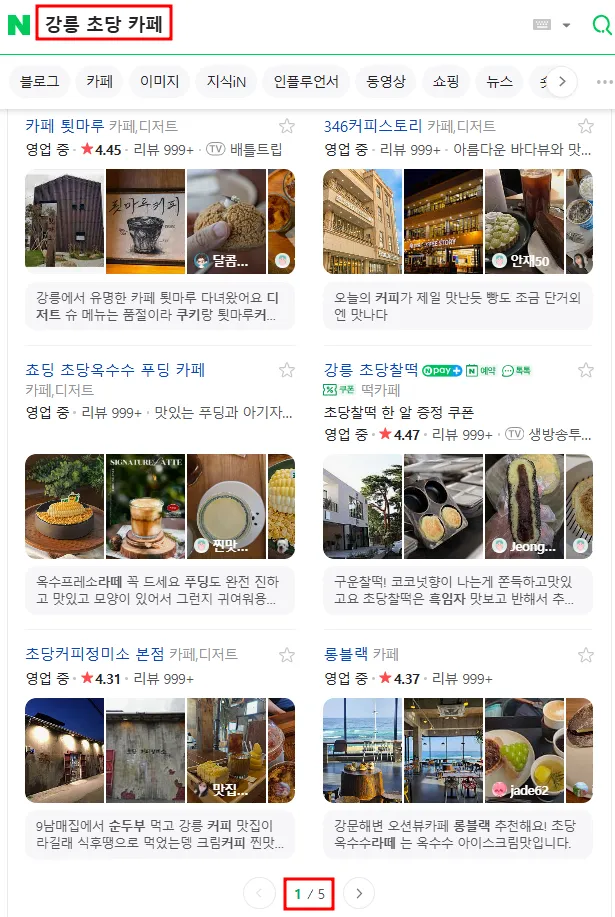Run the search with the magnifier icon
Viewport: 615px width, 917px height.
point(601,25)
